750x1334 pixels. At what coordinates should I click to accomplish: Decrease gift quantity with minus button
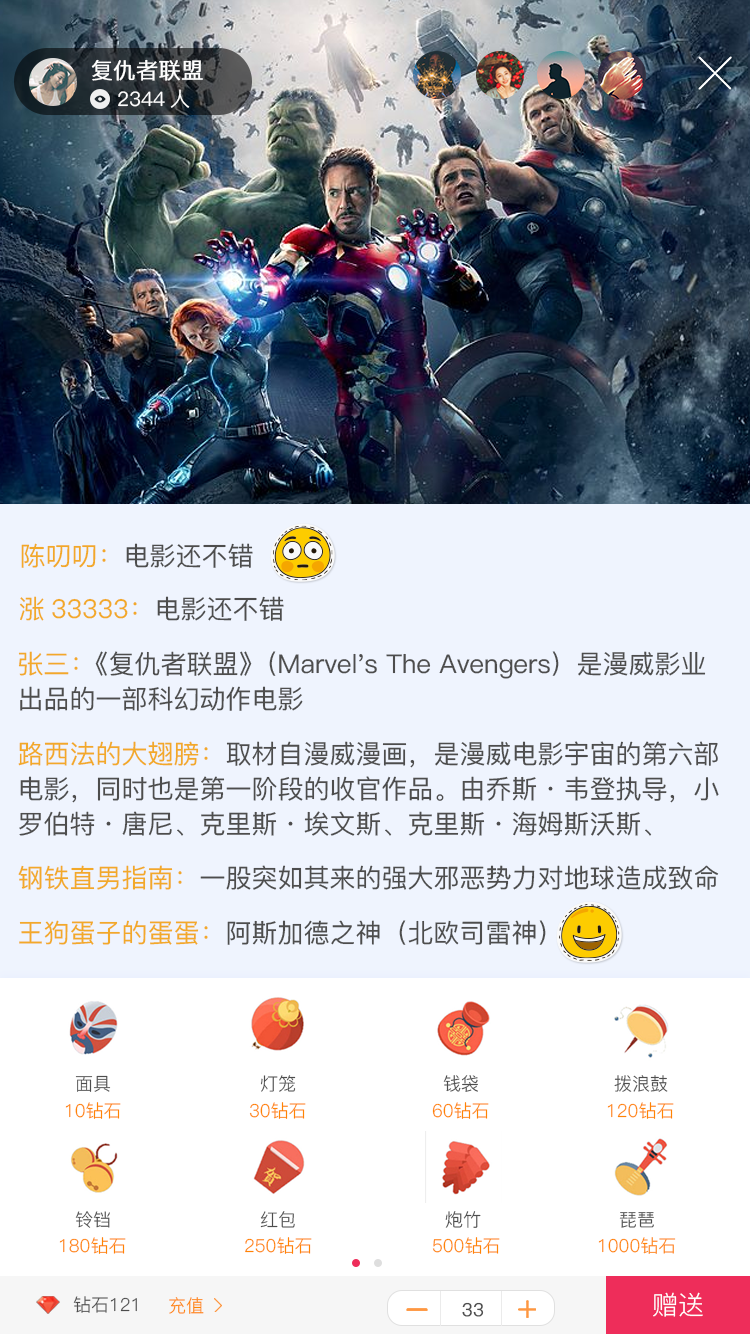click(416, 1309)
